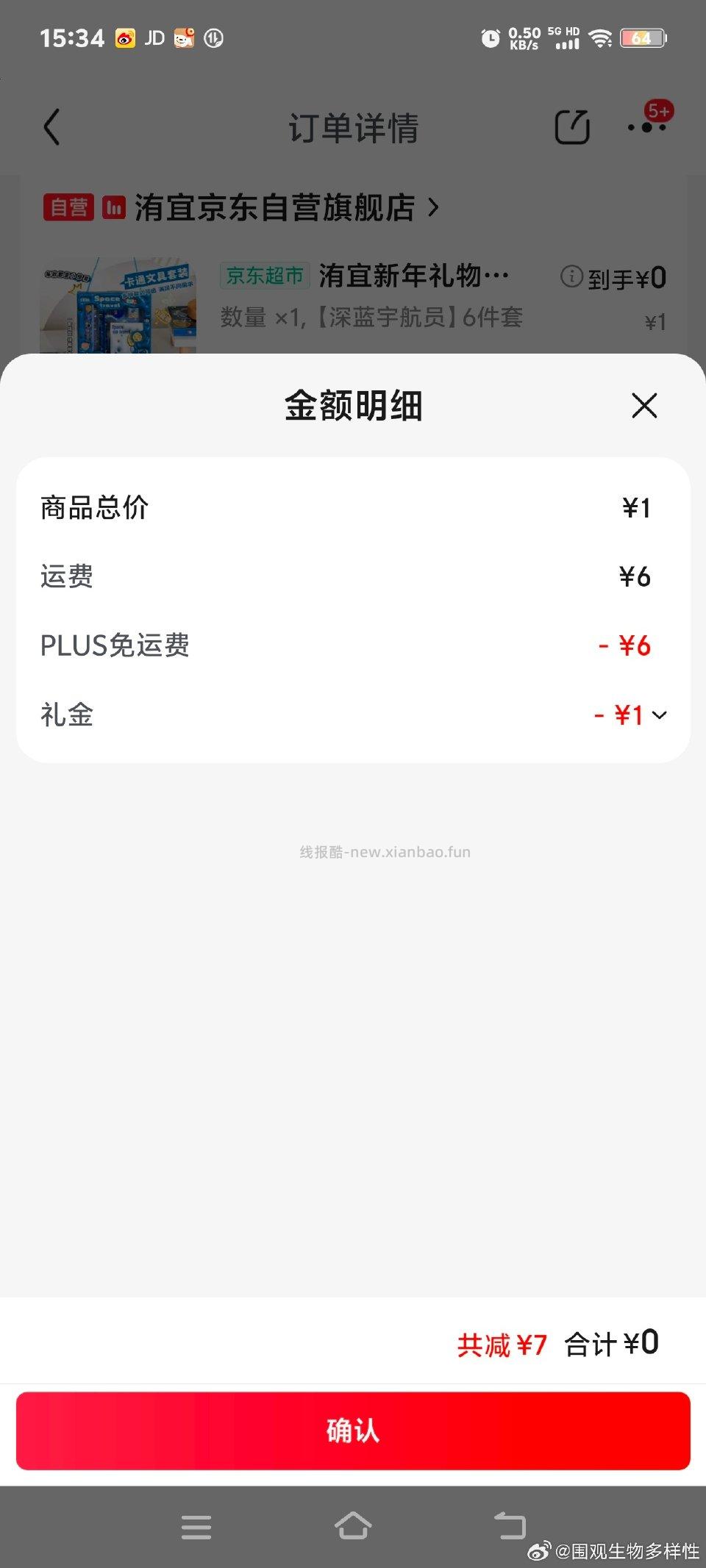Tap the JD icon in the status bar
The image size is (706, 1568).
point(154,38)
